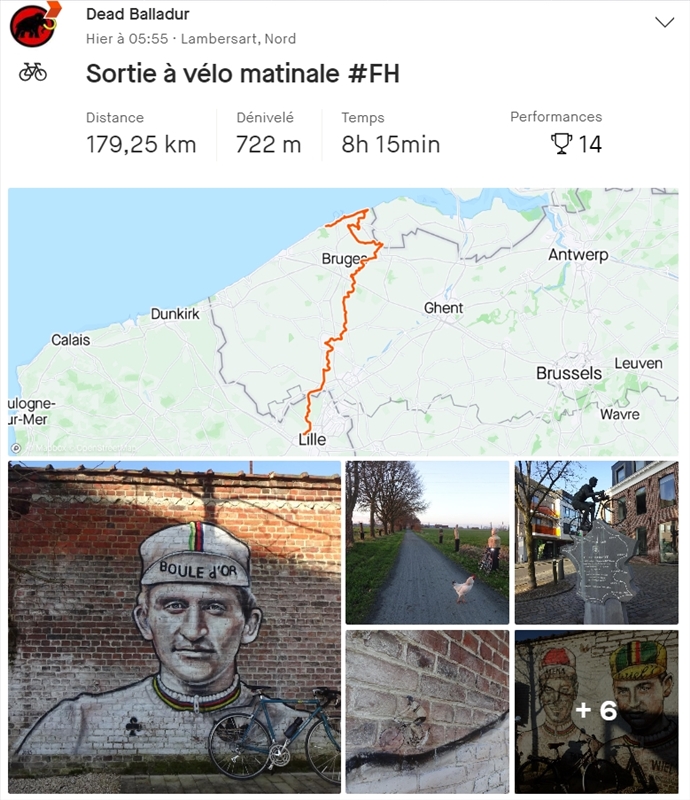690x800 pixels.
Task: View the photo of the path with chicken
Action: click(427, 542)
